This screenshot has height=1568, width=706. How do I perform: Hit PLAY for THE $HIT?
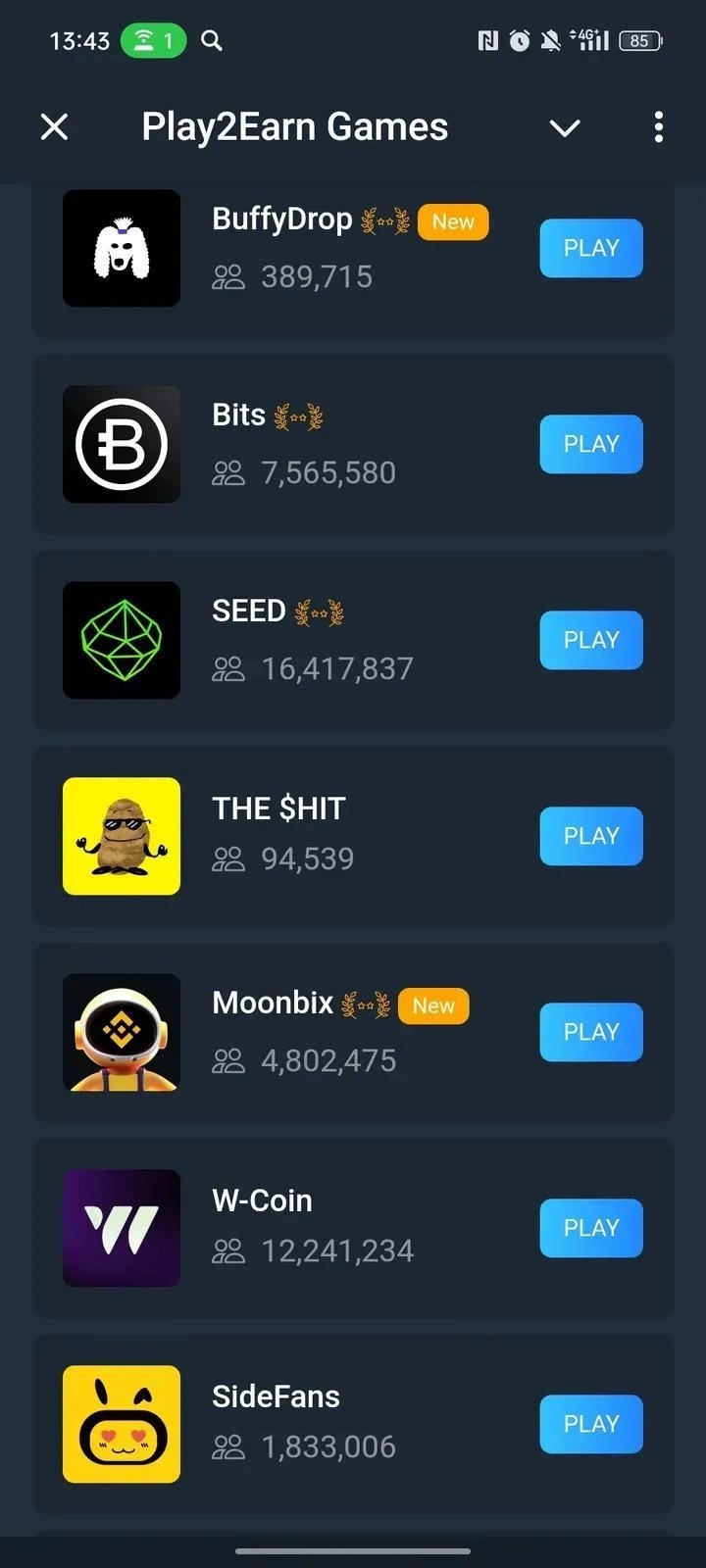[x=591, y=836]
